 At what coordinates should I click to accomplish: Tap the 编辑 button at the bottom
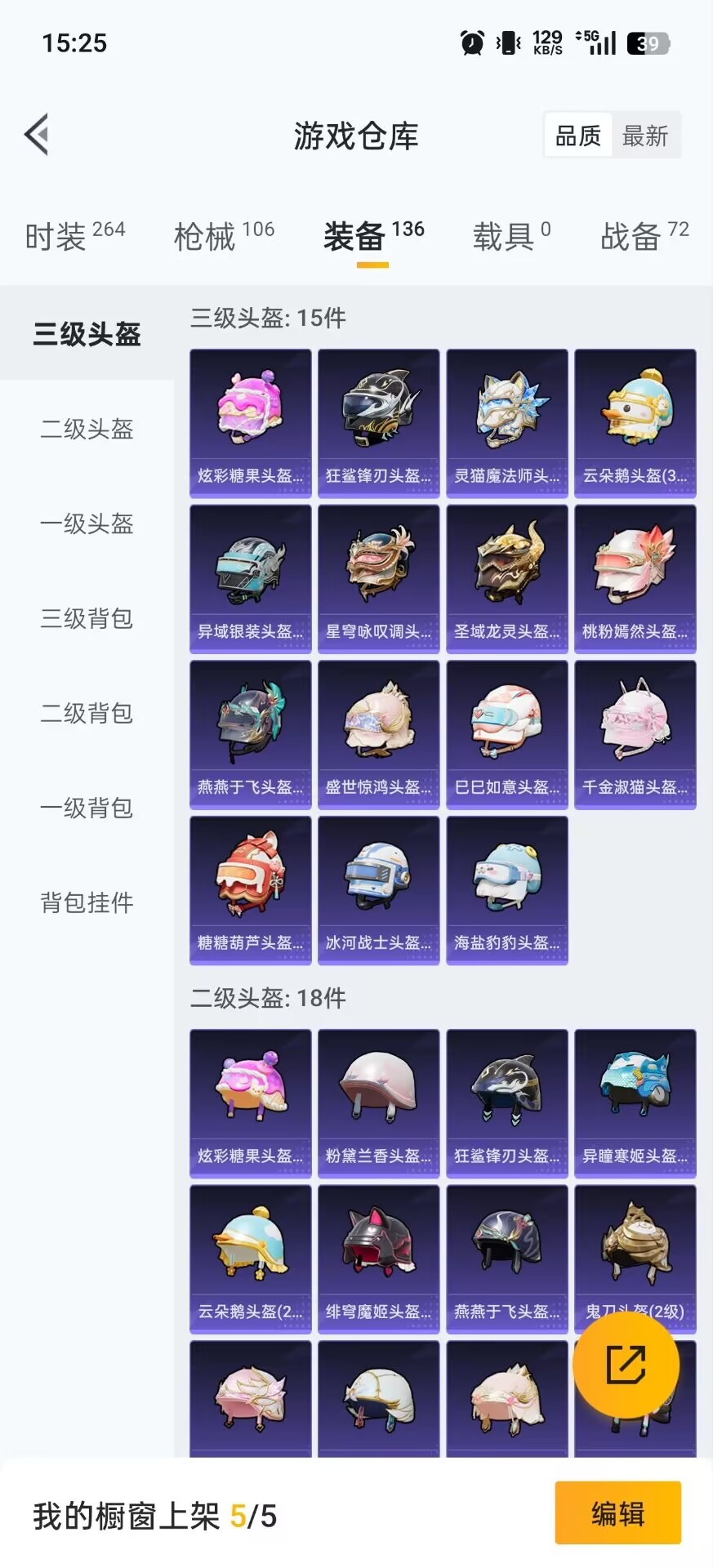(617, 1512)
